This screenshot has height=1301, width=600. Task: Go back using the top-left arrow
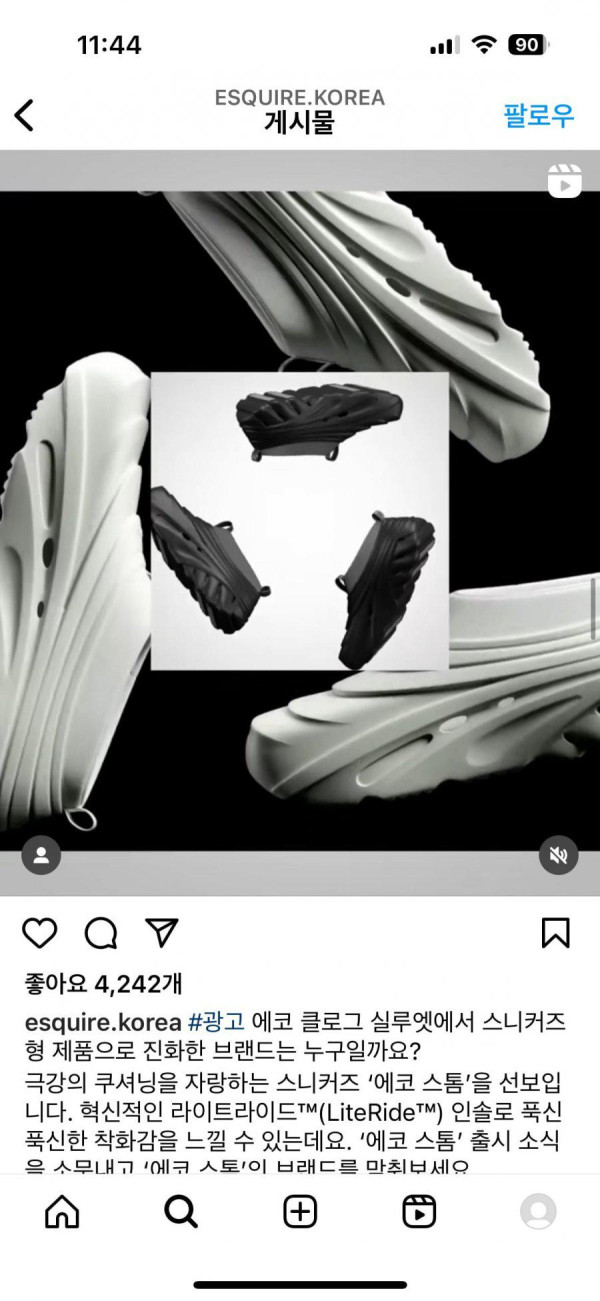coord(24,115)
